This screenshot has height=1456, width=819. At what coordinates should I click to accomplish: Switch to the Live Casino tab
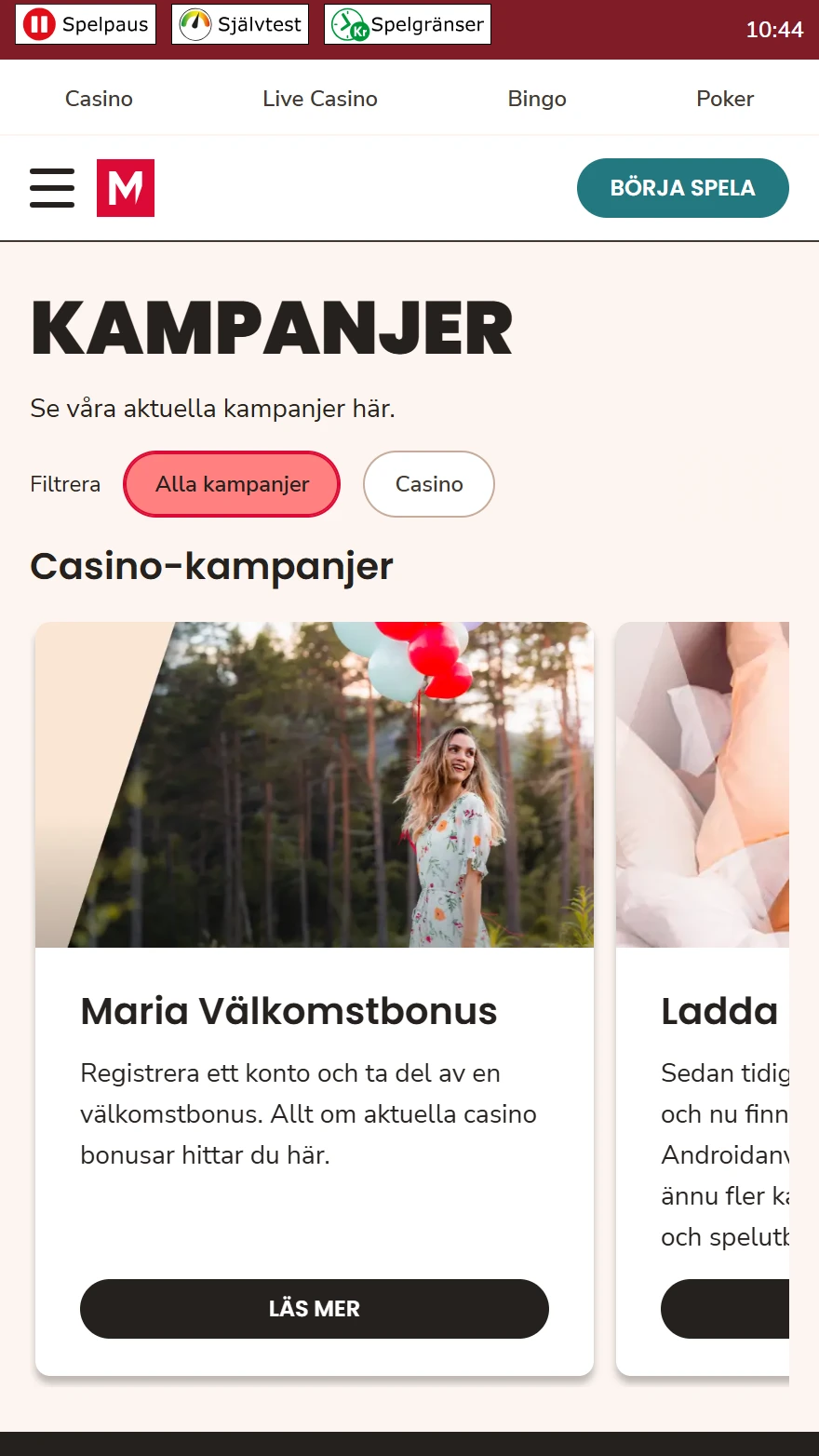tap(320, 99)
